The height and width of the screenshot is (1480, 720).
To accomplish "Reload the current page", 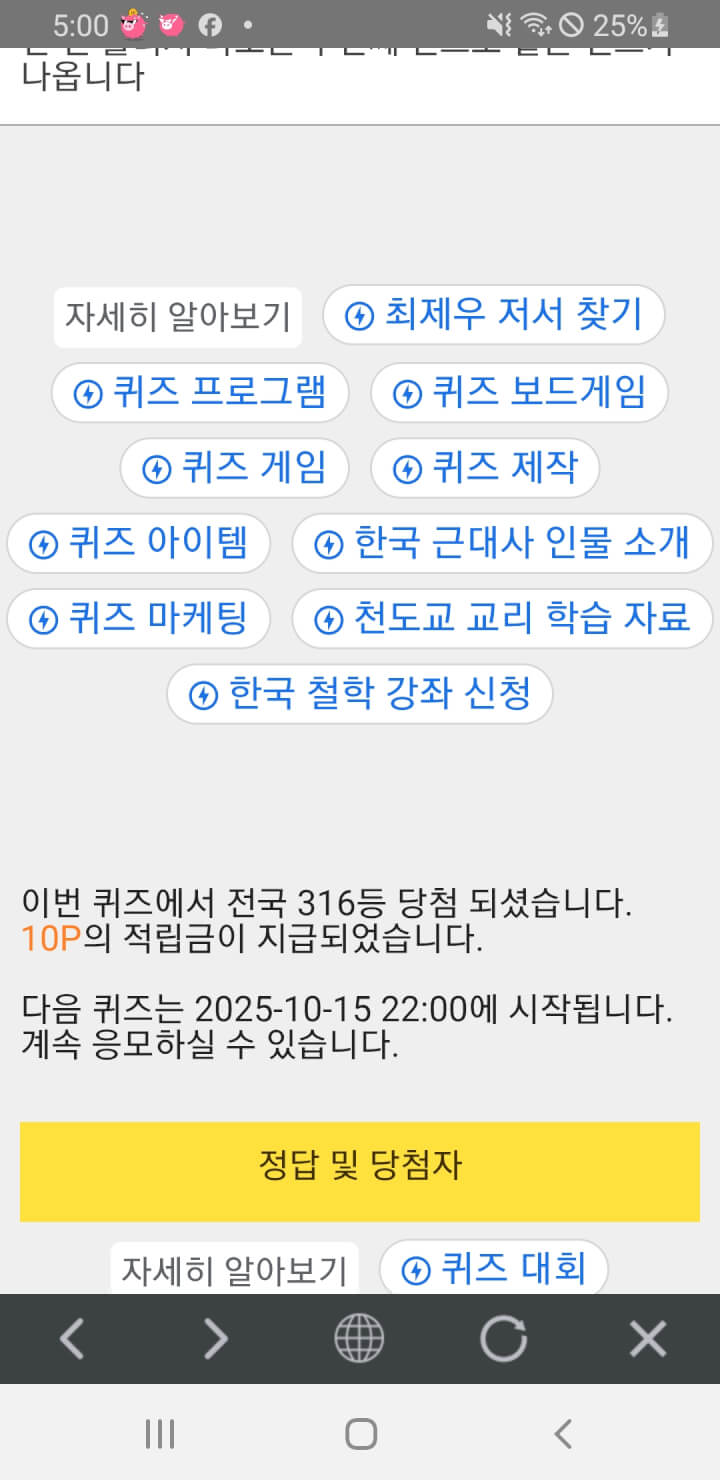I will (503, 1339).
